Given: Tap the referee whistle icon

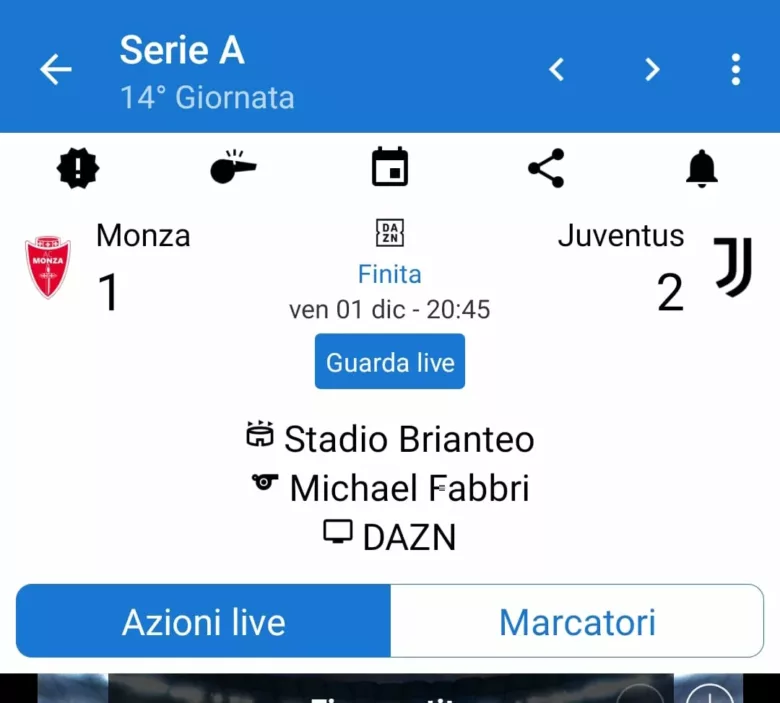Looking at the screenshot, I should (233, 168).
